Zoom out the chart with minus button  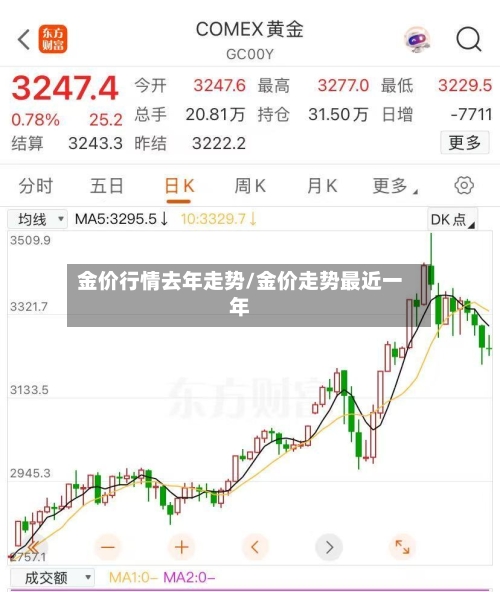[x=108, y=547]
